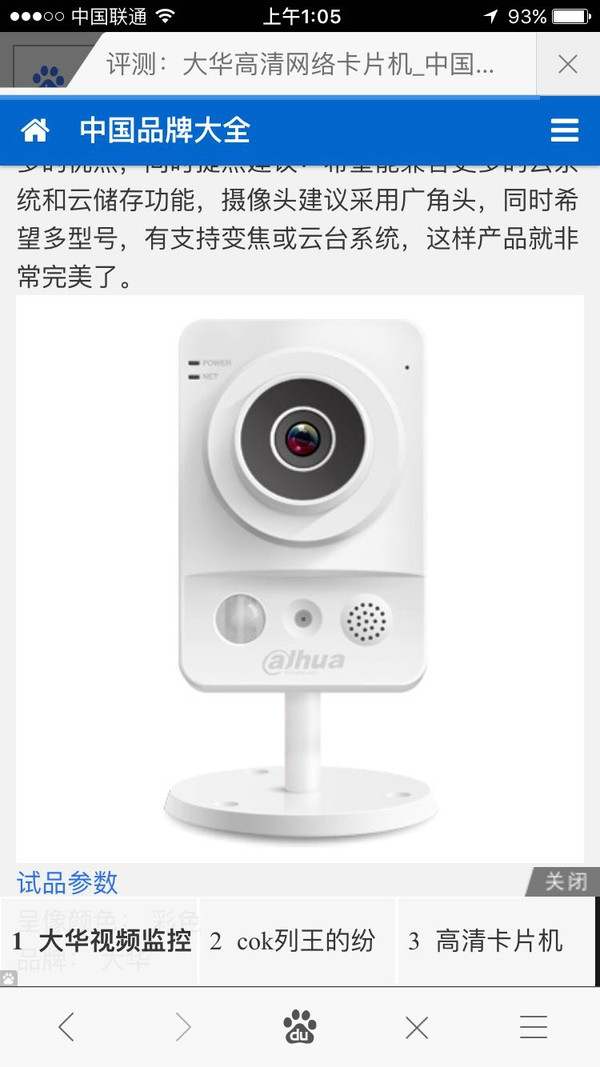Open Baidu home paw button
This screenshot has width=600, height=1067.
(299, 1026)
